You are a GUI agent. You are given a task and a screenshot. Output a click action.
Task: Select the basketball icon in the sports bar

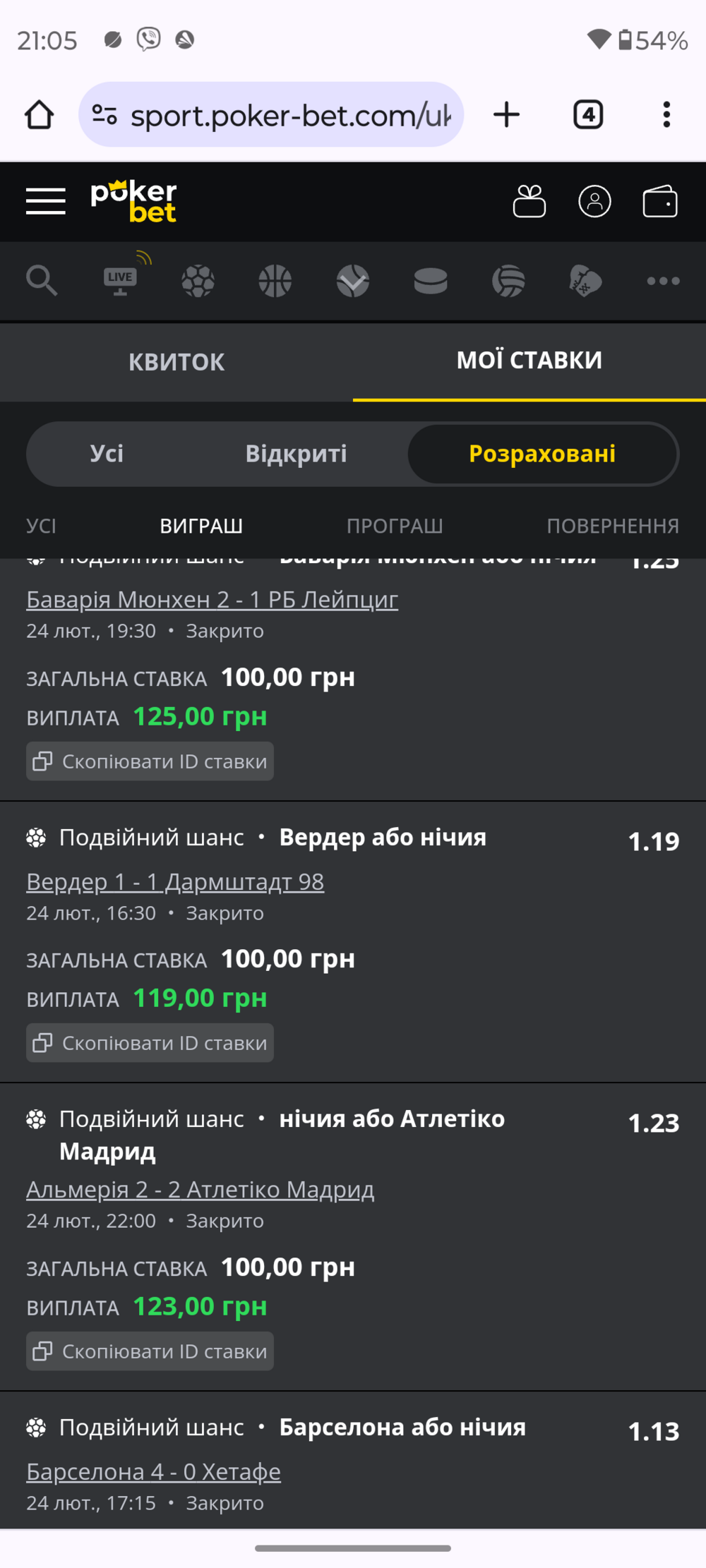pyautogui.click(x=275, y=281)
